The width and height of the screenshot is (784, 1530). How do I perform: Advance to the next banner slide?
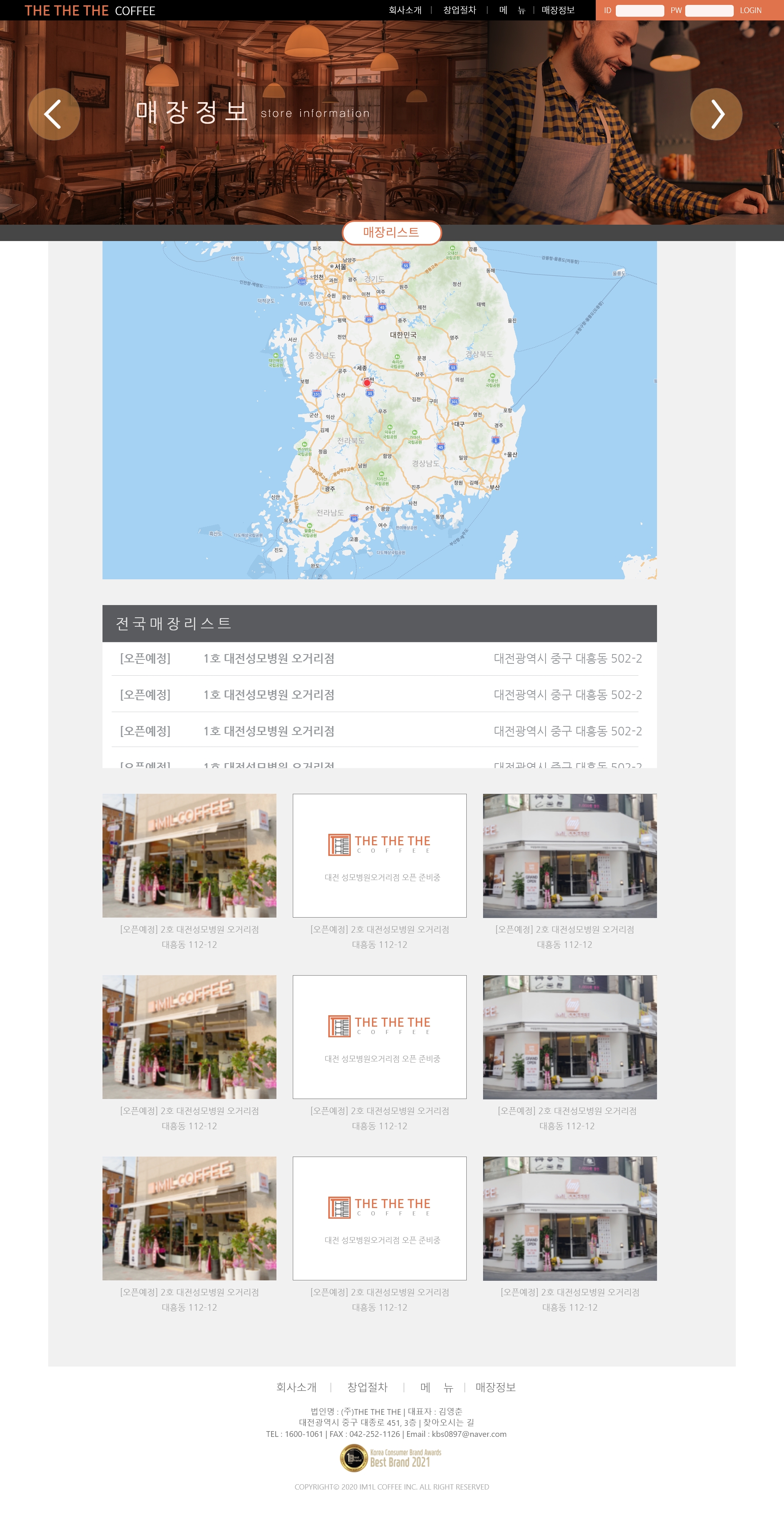(716, 114)
